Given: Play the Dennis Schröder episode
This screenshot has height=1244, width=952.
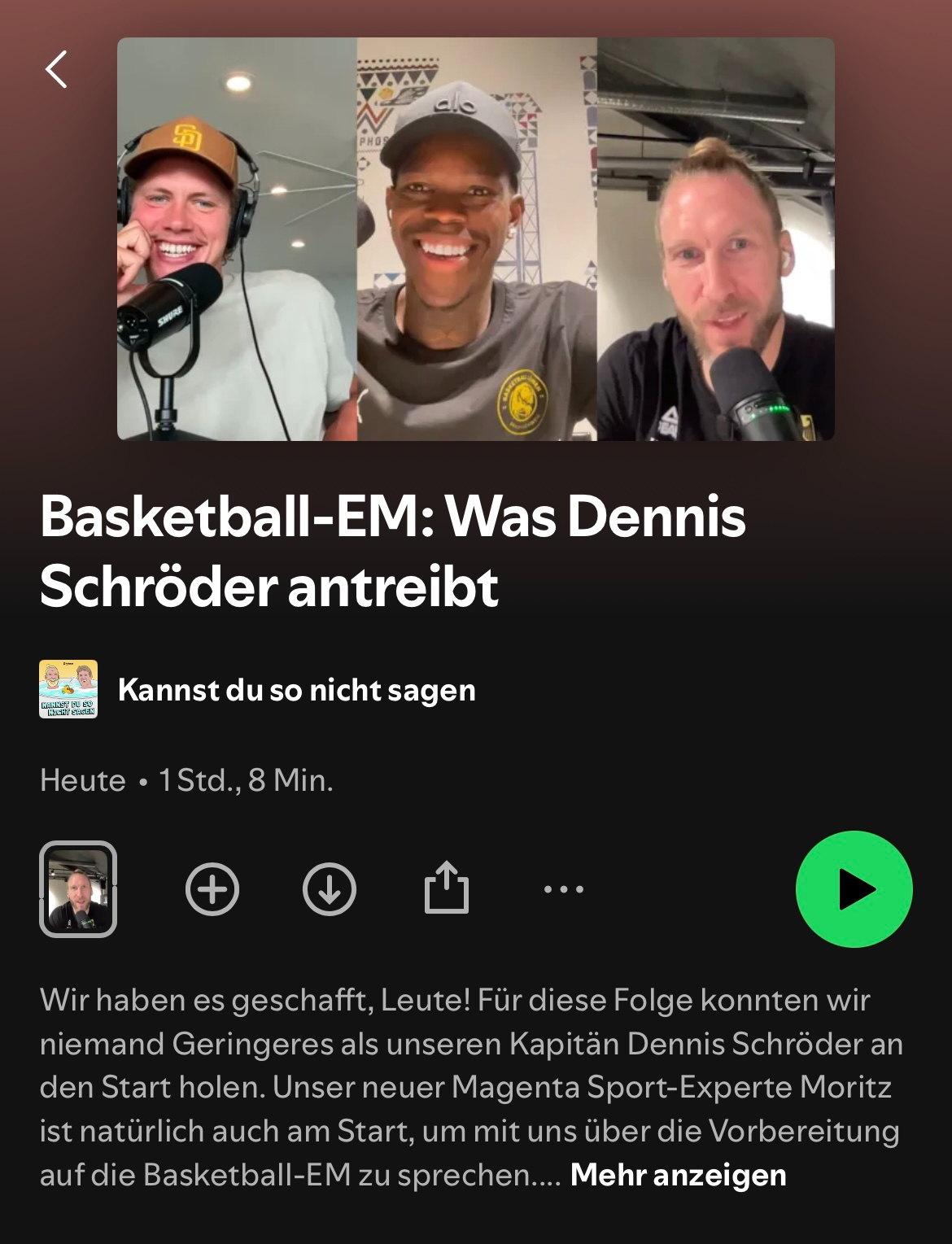Looking at the screenshot, I should (854, 889).
